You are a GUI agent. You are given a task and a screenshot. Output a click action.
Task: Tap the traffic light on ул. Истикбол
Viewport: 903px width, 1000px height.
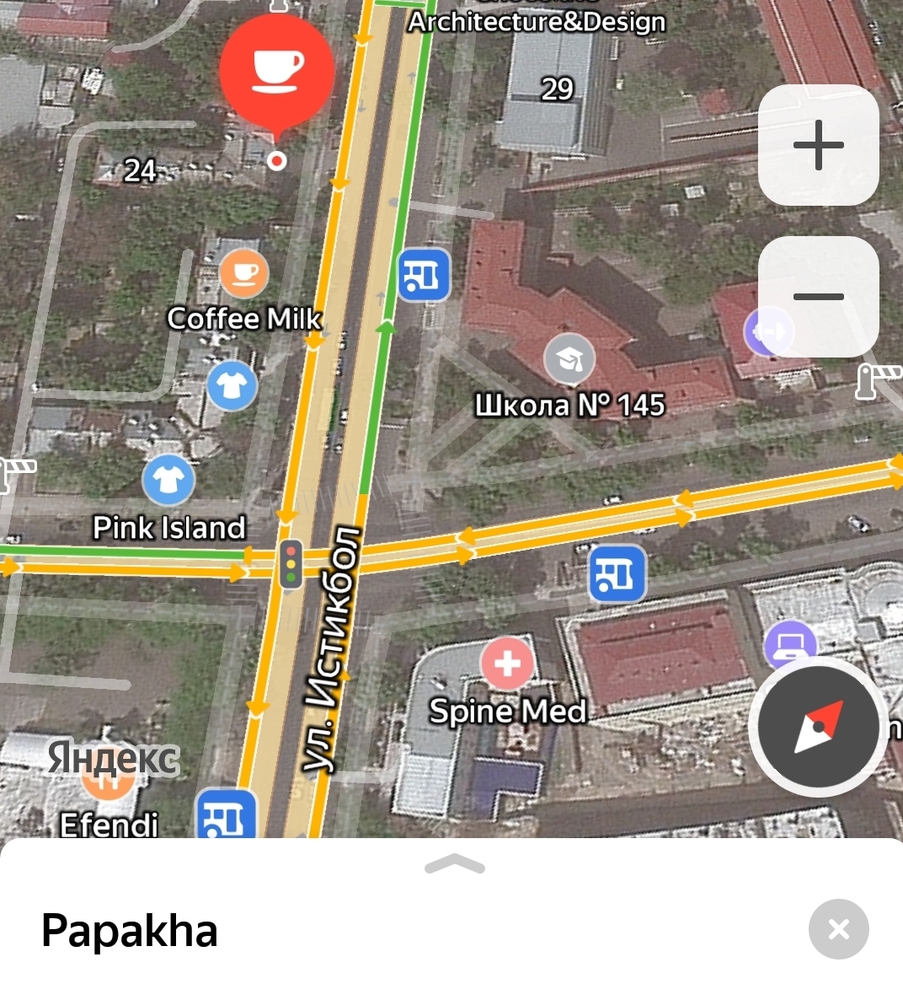(x=291, y=564)
